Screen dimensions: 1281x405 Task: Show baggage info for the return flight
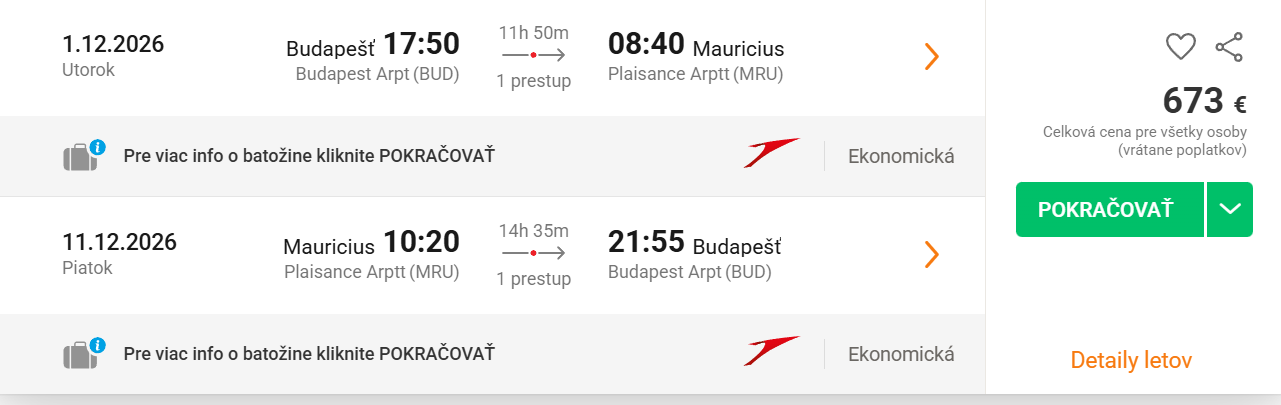point(84,353)
